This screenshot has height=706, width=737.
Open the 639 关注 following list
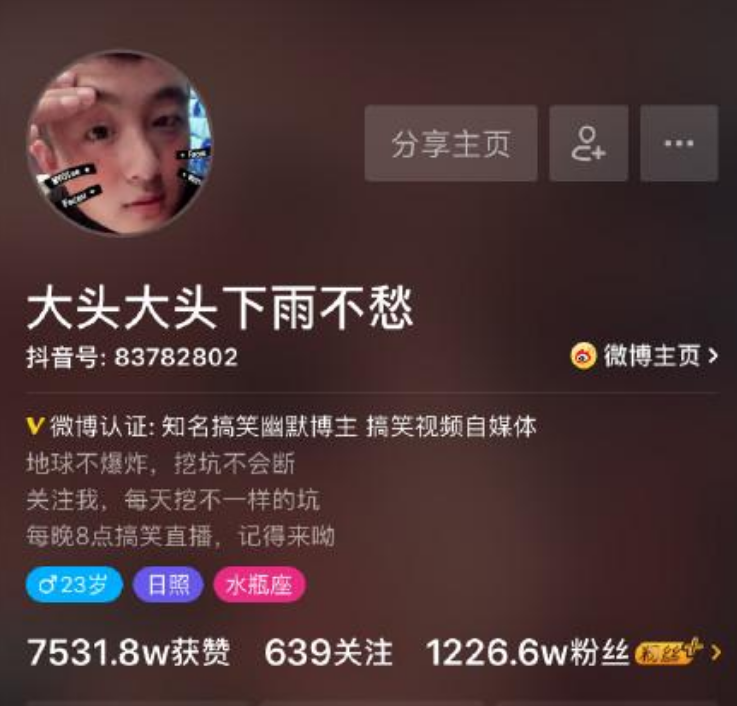pyautogui.click(x=328, y=653)
